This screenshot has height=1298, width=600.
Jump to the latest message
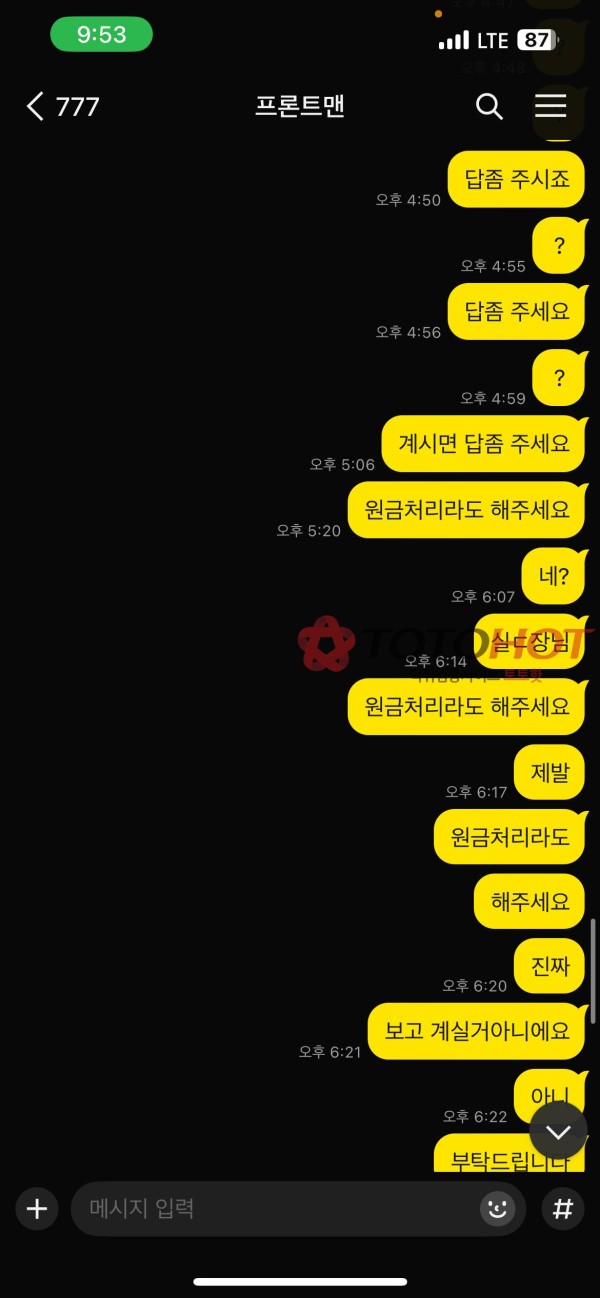click(558, 1131)
